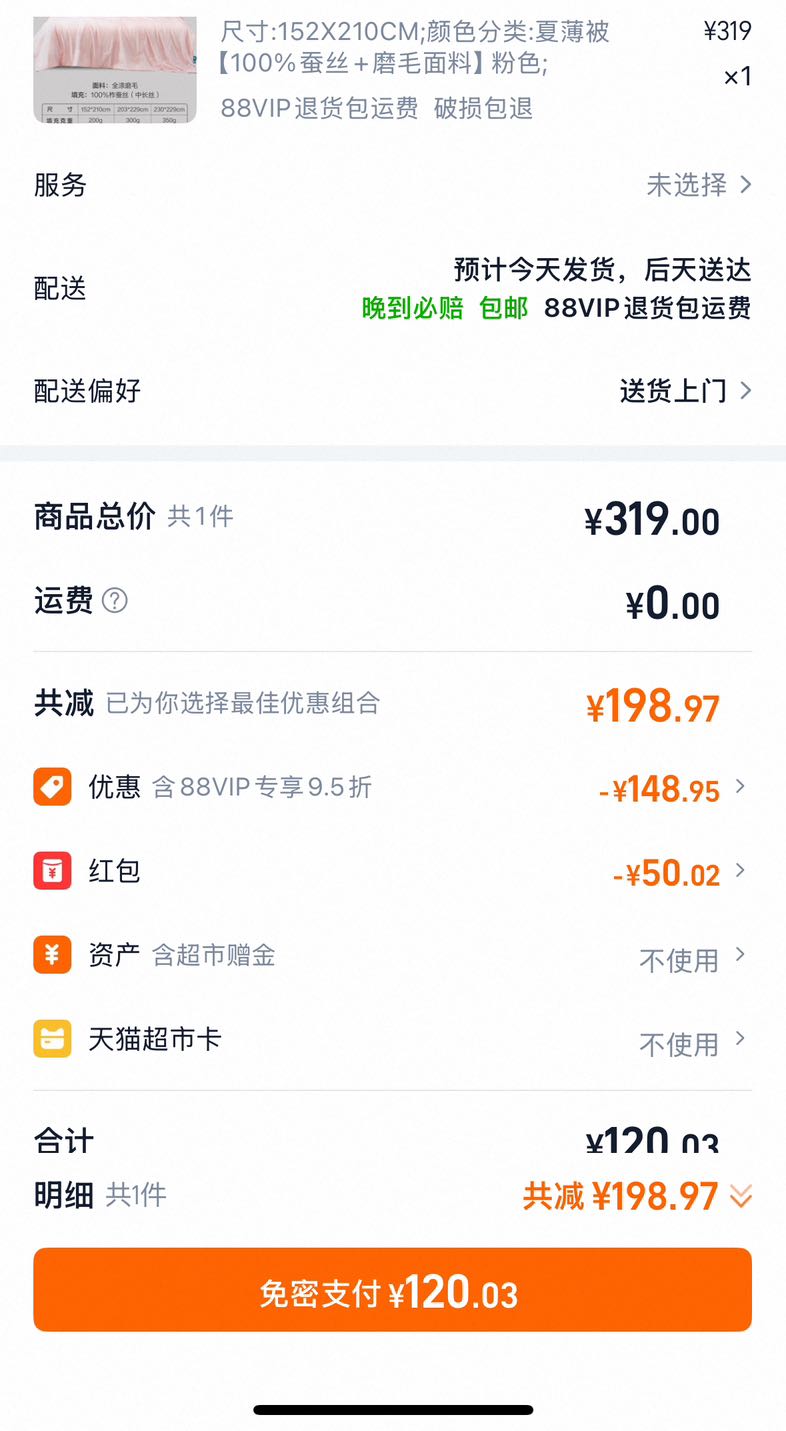This screenshot has width=786, height=1431.
Task: Change 配送偏好 delivery preference
Action: (x=392, y=390)
